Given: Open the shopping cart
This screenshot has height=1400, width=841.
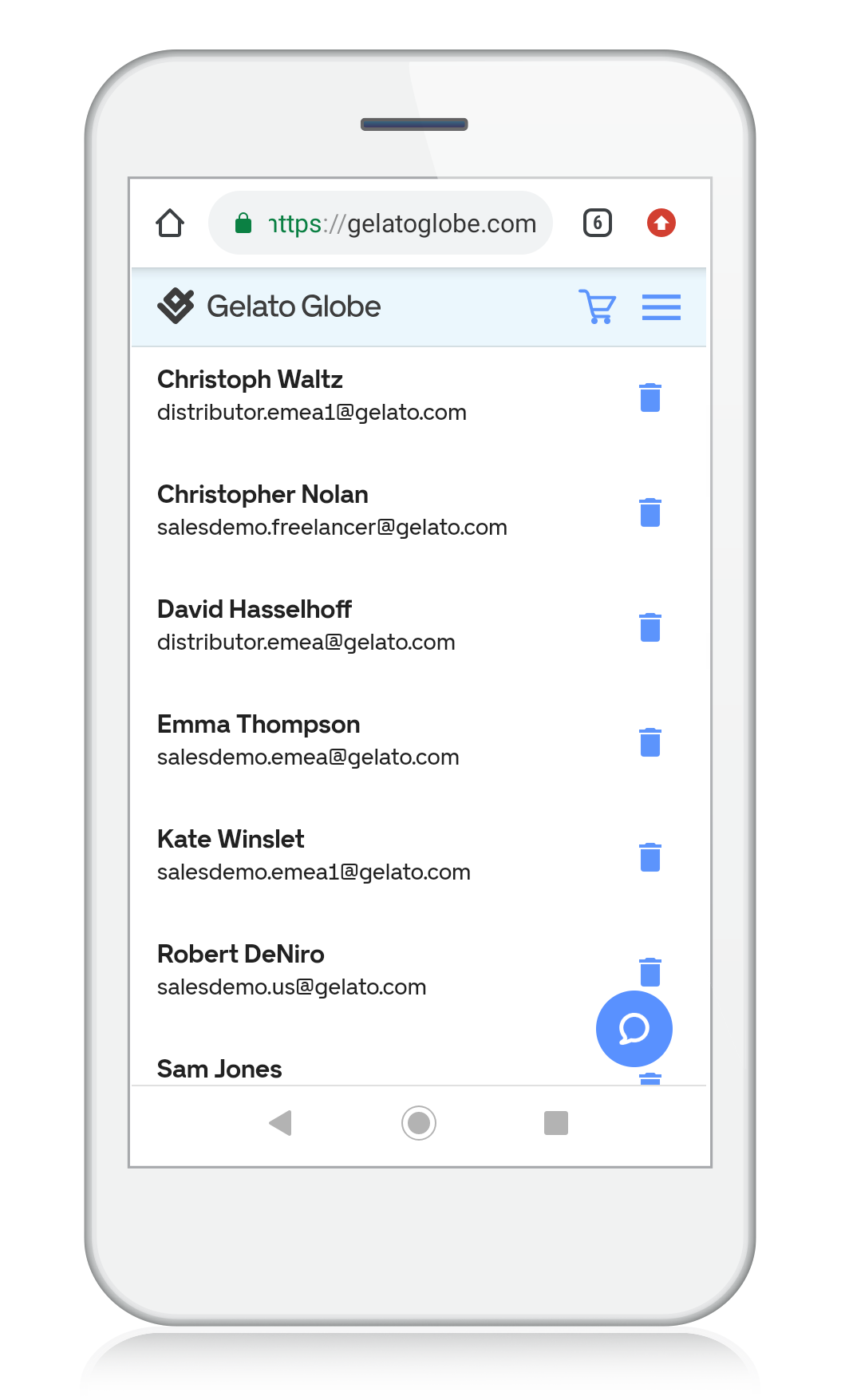Looking at the screenshot, I should pos(597,306).
